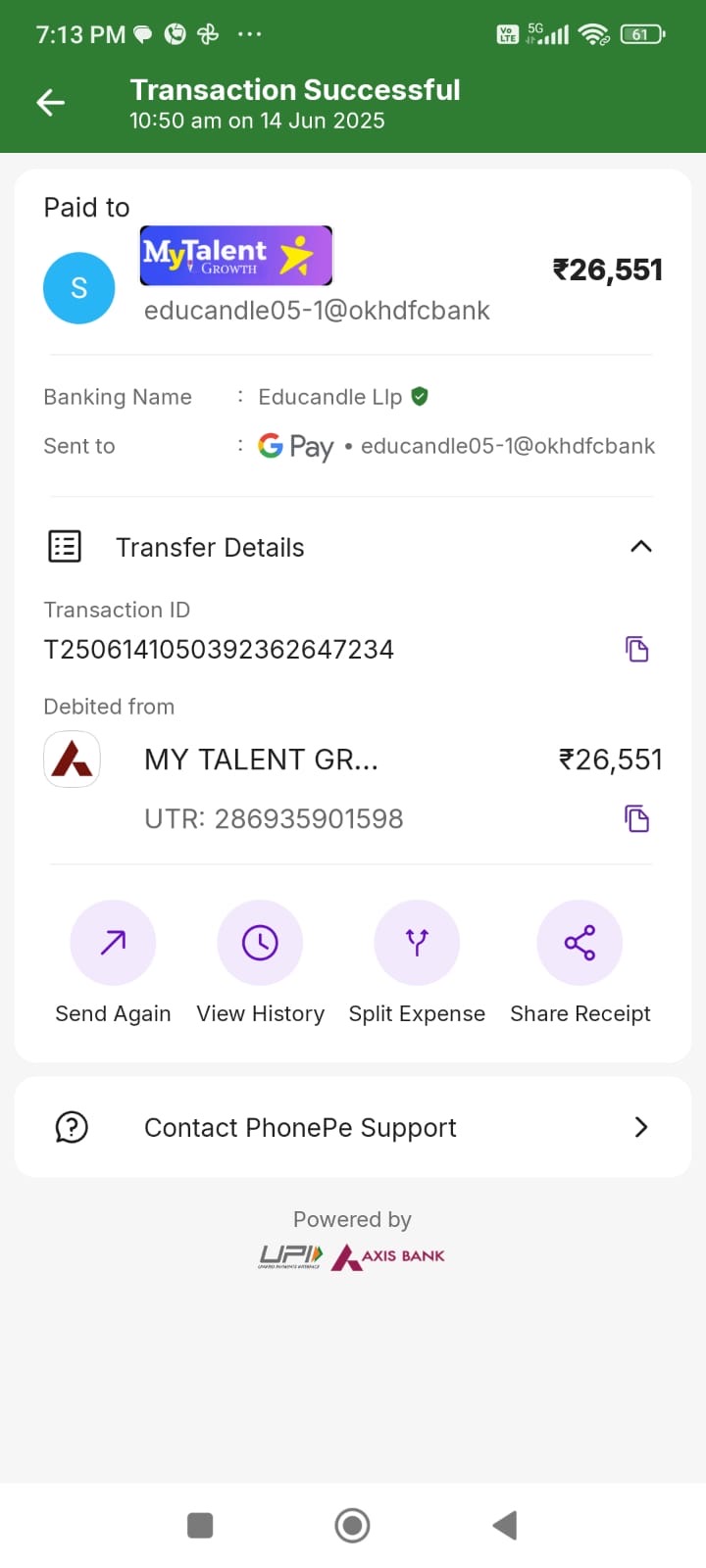This screenshot has width=706, height=1568.
Task: Tap the system home button
Action: click(352, 1525)
